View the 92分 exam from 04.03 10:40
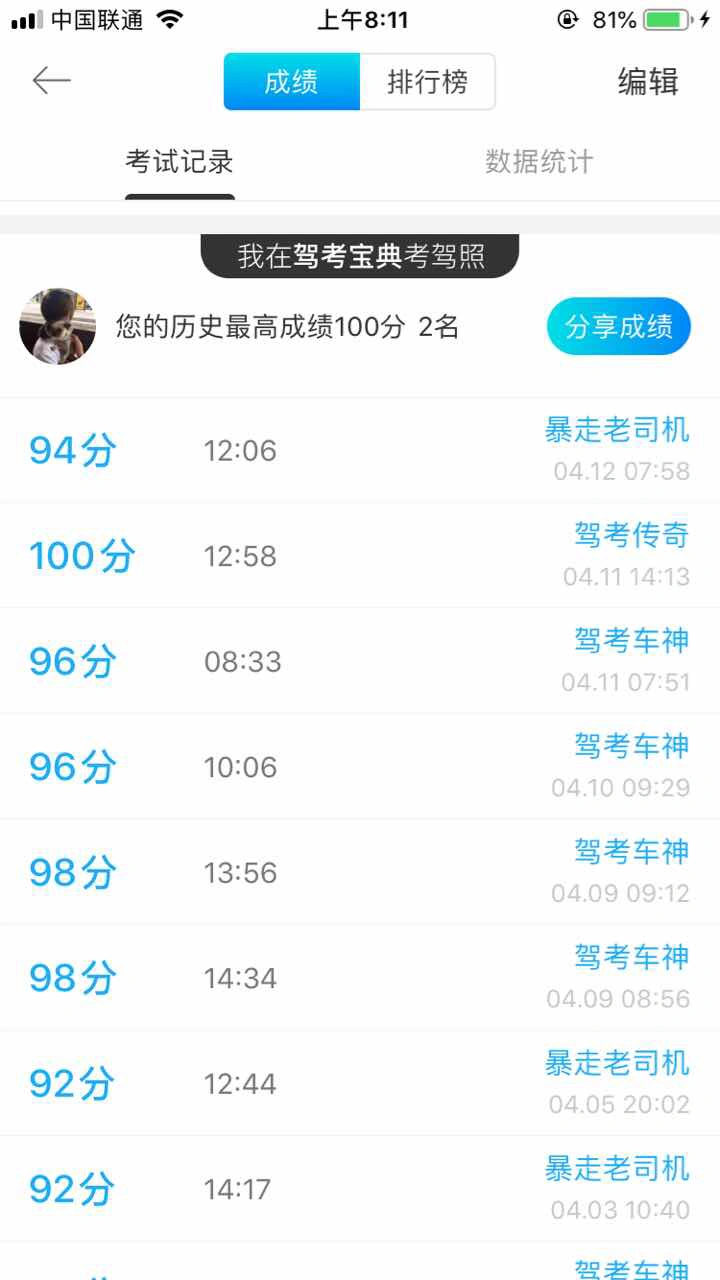This screenshot has height=1280, width=720. [x=360, y=1189]
